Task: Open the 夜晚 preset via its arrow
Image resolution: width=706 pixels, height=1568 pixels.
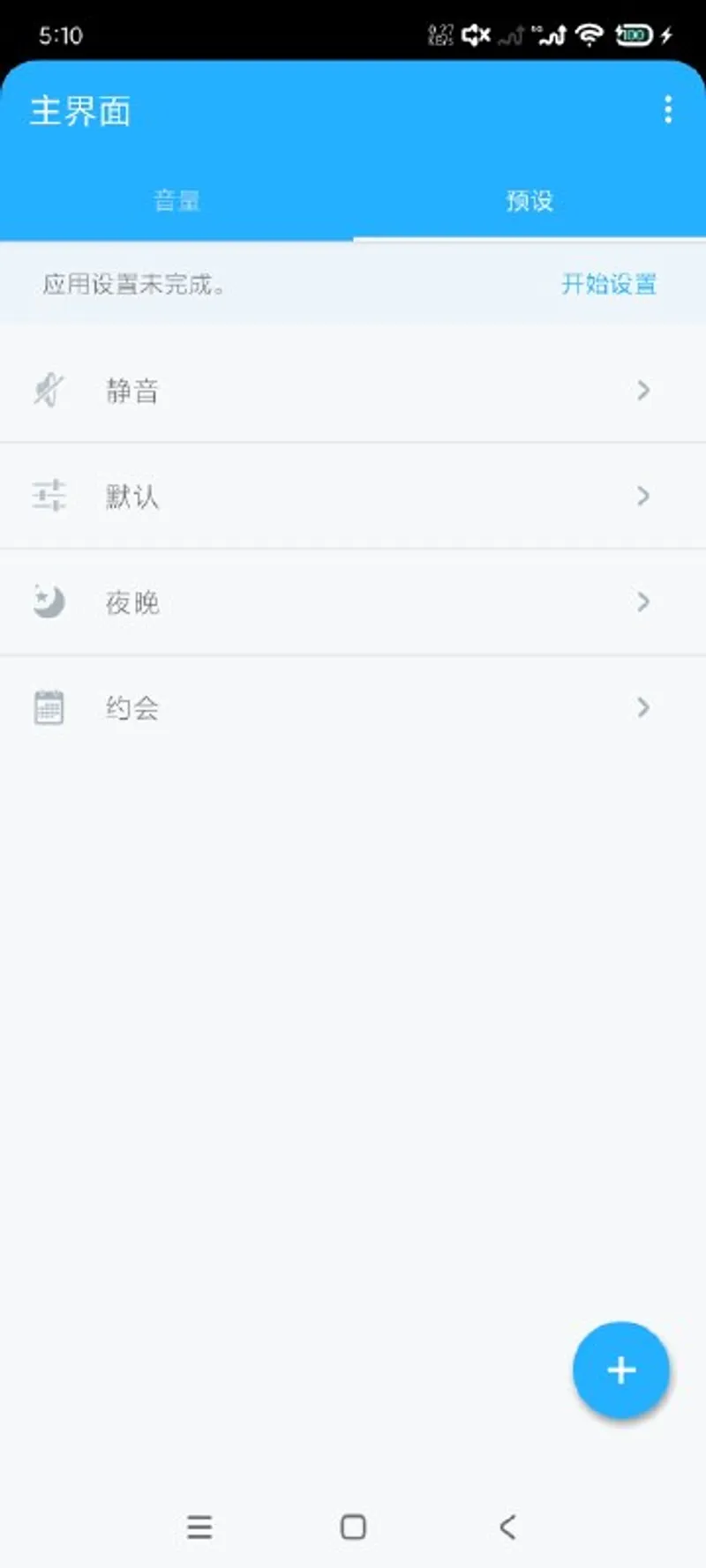Action: click(642, 601)
